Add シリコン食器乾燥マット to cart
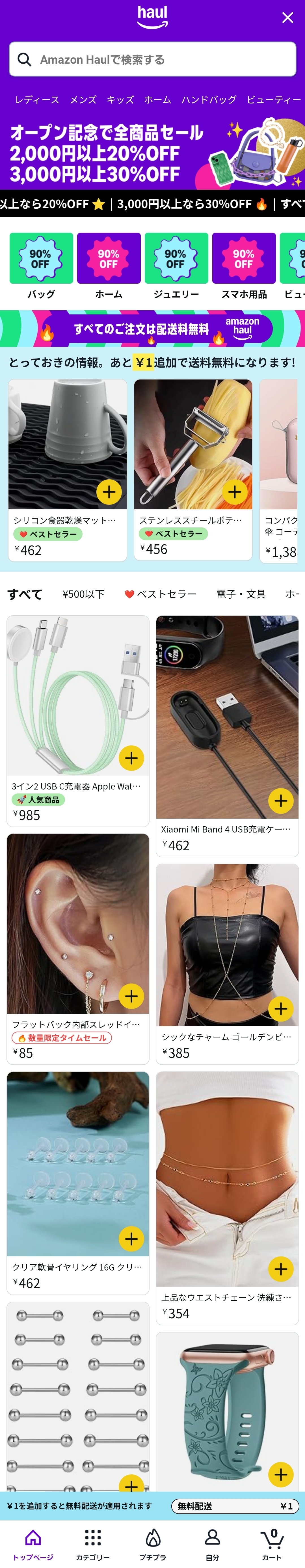Viewport: 305px width, 1568px height. pyautogui.click(x=109, y=492)
